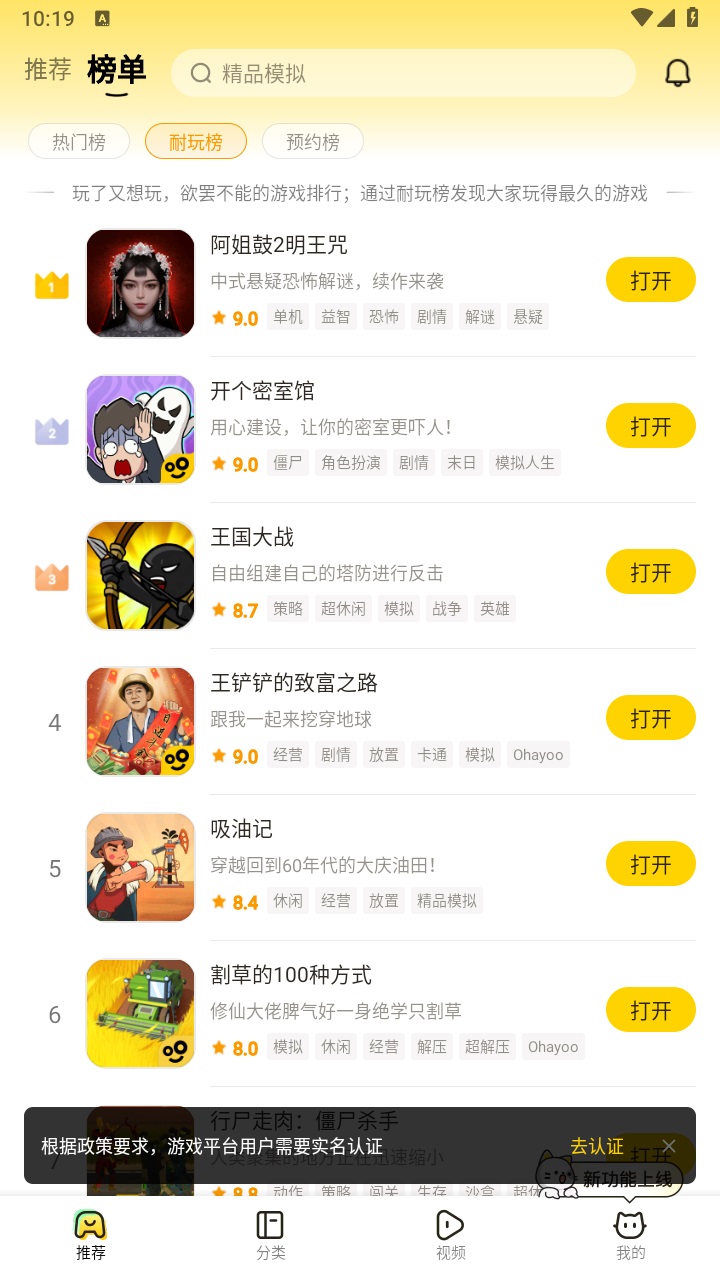
Task: Open the 开个密室馆 game icon
Action: [140, 429]
